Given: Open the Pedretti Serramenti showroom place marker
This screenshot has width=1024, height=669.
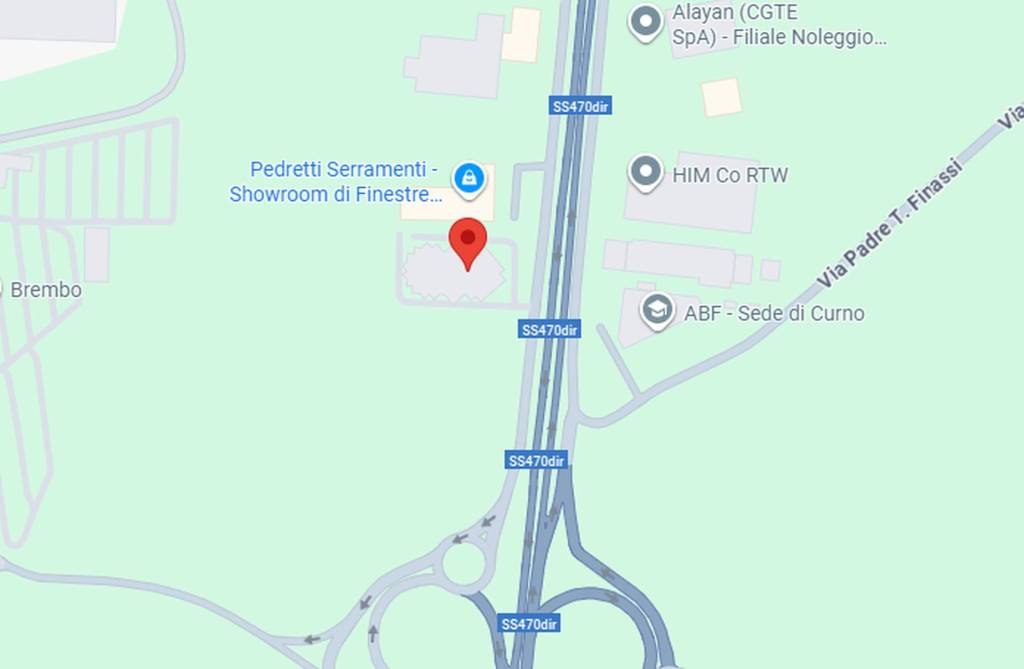Looking at the screenshot, I should point(467,179).
